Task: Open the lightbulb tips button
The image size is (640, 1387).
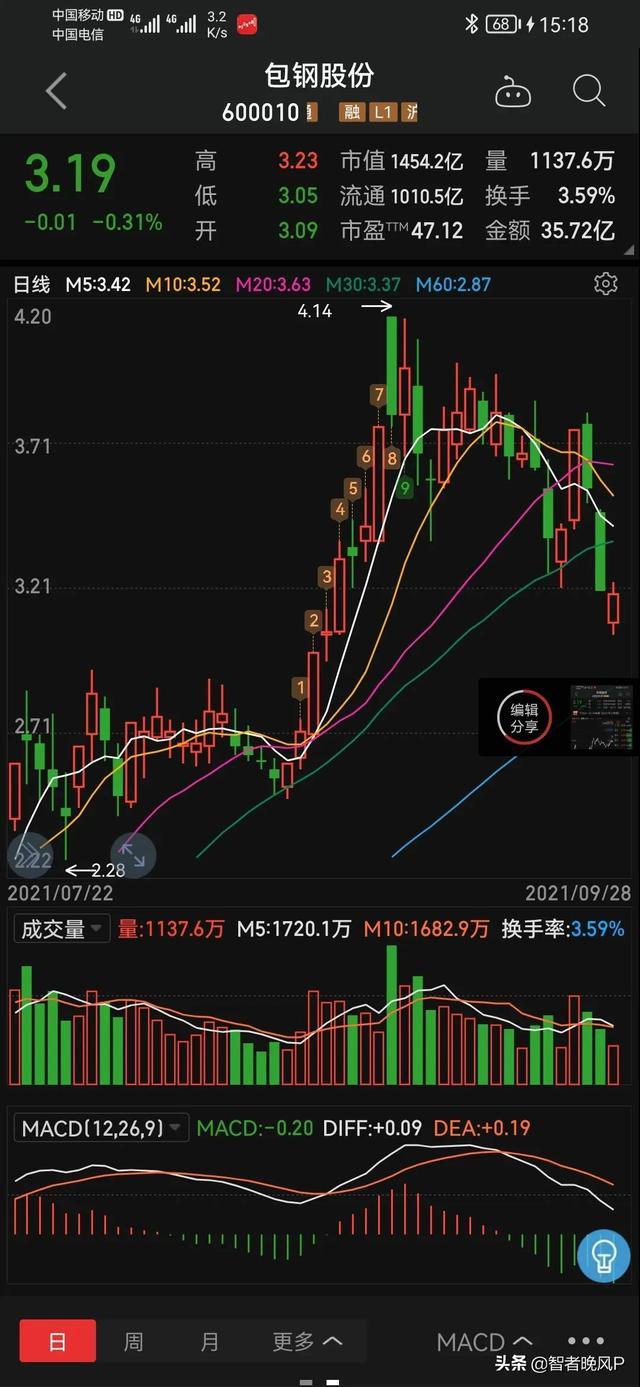Action: (x=604, y=1255)
